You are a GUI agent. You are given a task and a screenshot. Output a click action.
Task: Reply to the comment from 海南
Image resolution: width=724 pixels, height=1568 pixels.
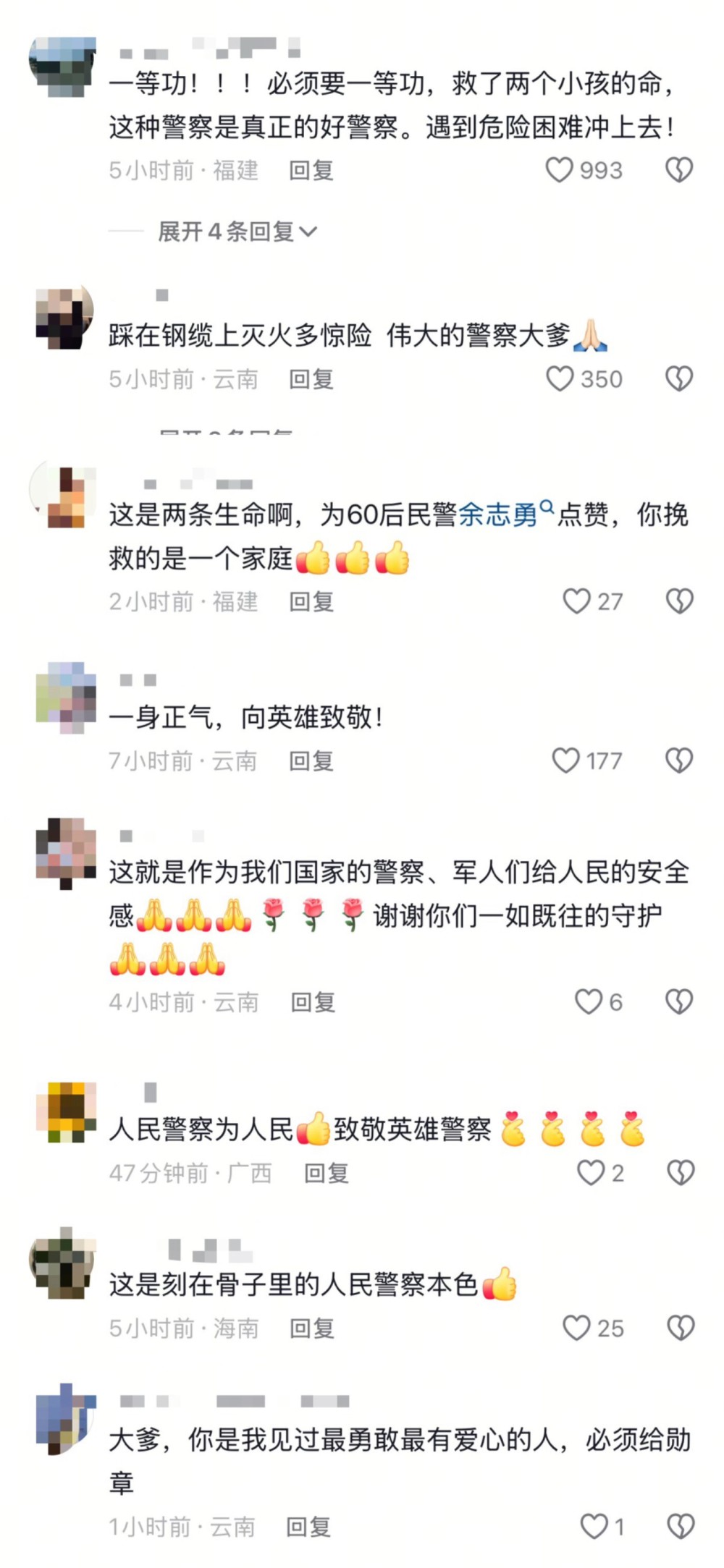coord(312,1328)
